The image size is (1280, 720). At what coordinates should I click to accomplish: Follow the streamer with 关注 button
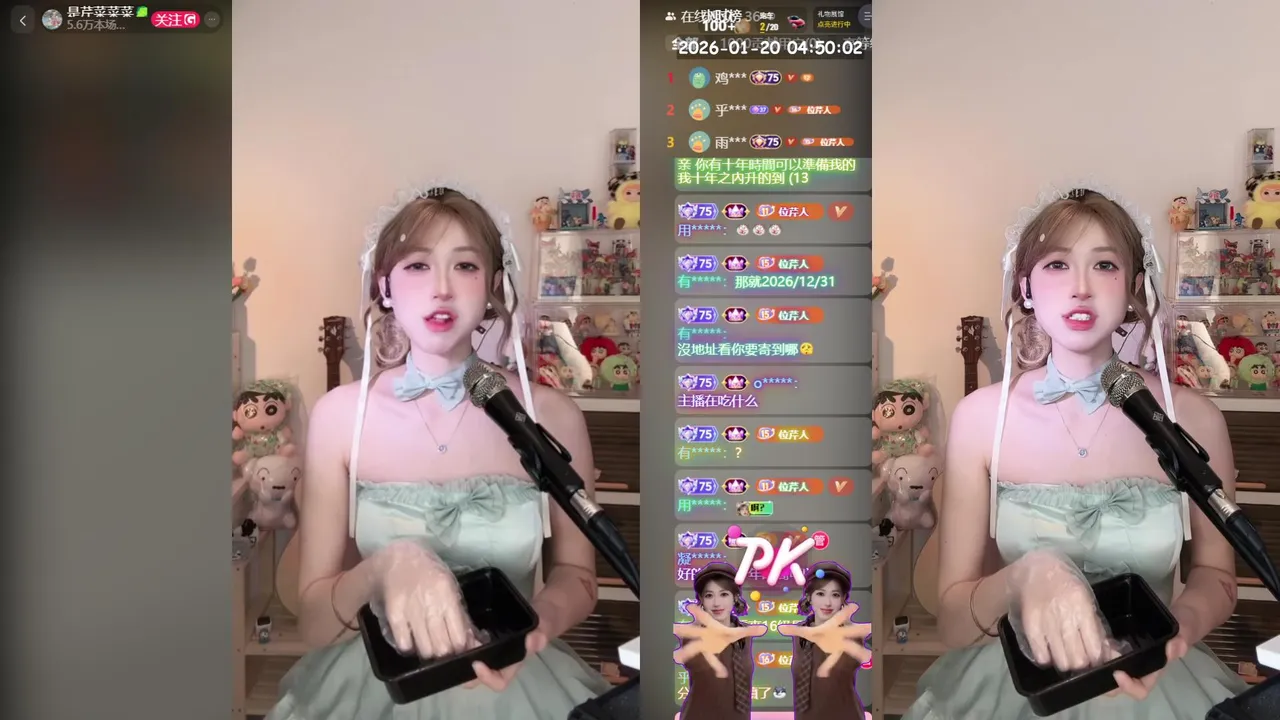pyautogui.click(x=175, y=19)
